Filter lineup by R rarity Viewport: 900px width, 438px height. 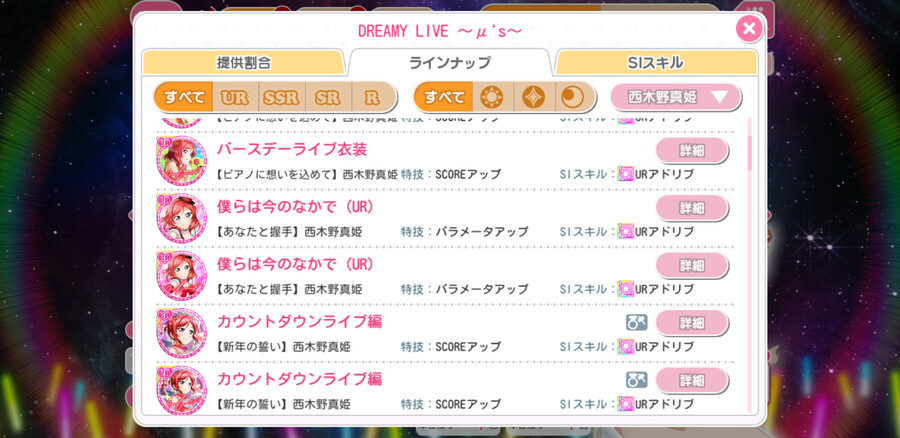tap(371, 97)
